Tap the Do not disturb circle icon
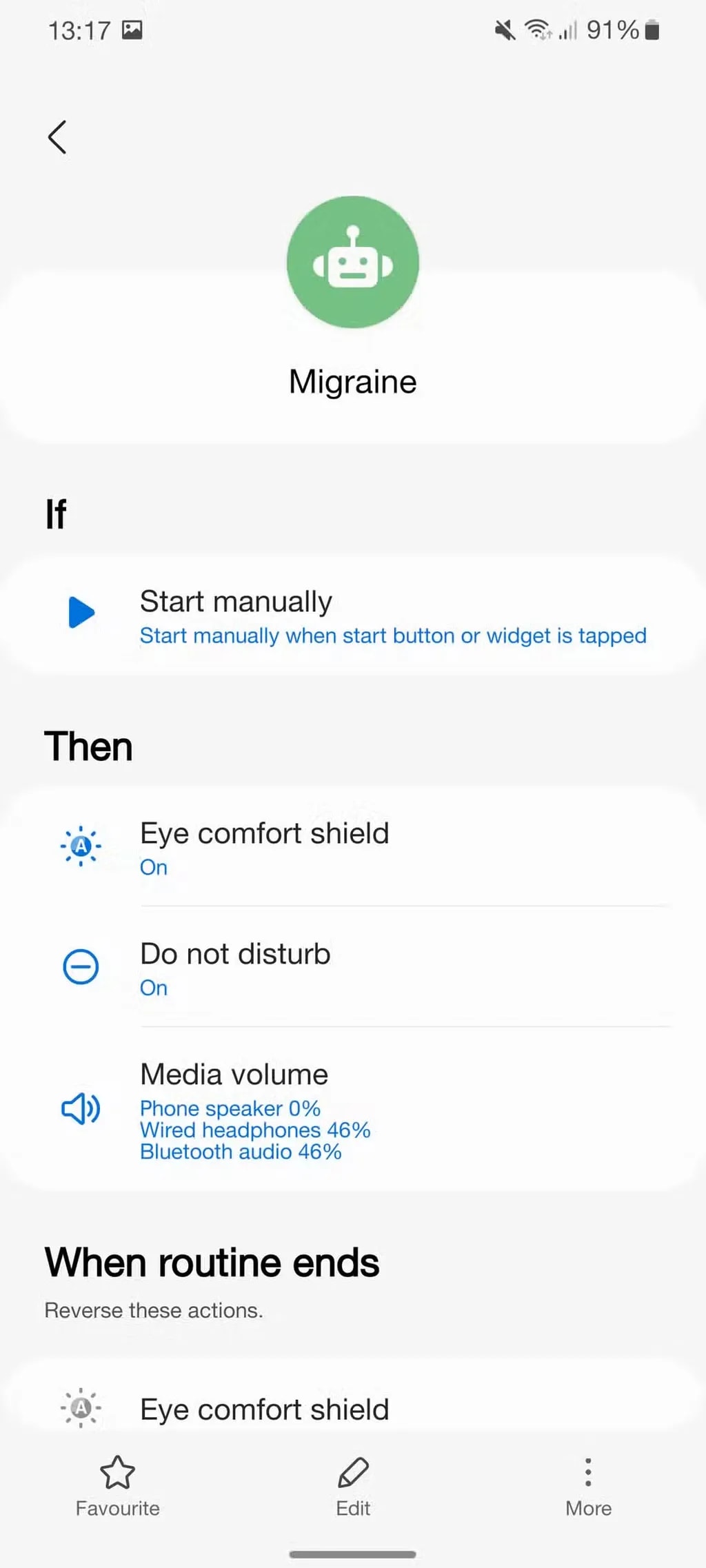706x1568 pixels. click(80, 967)
